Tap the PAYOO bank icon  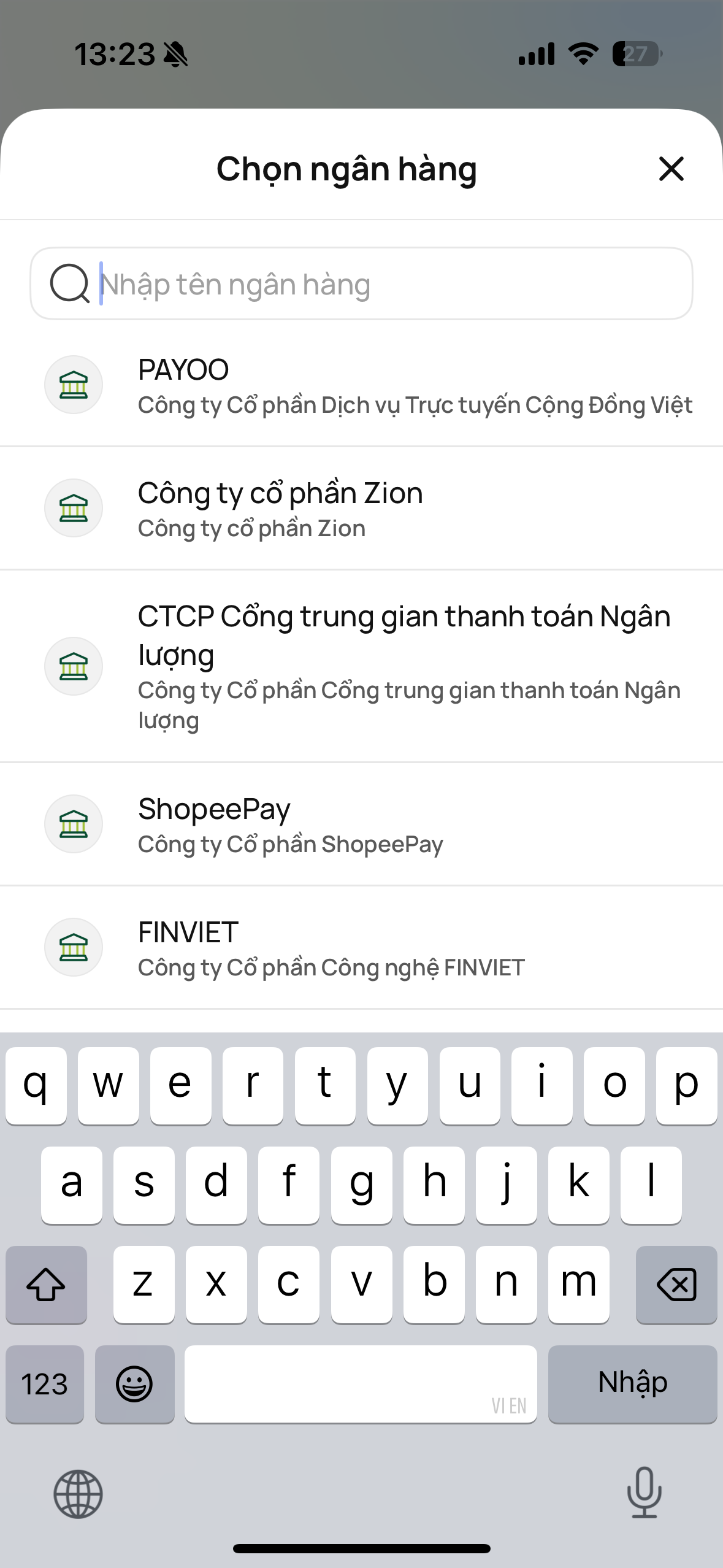coord(74,385)
